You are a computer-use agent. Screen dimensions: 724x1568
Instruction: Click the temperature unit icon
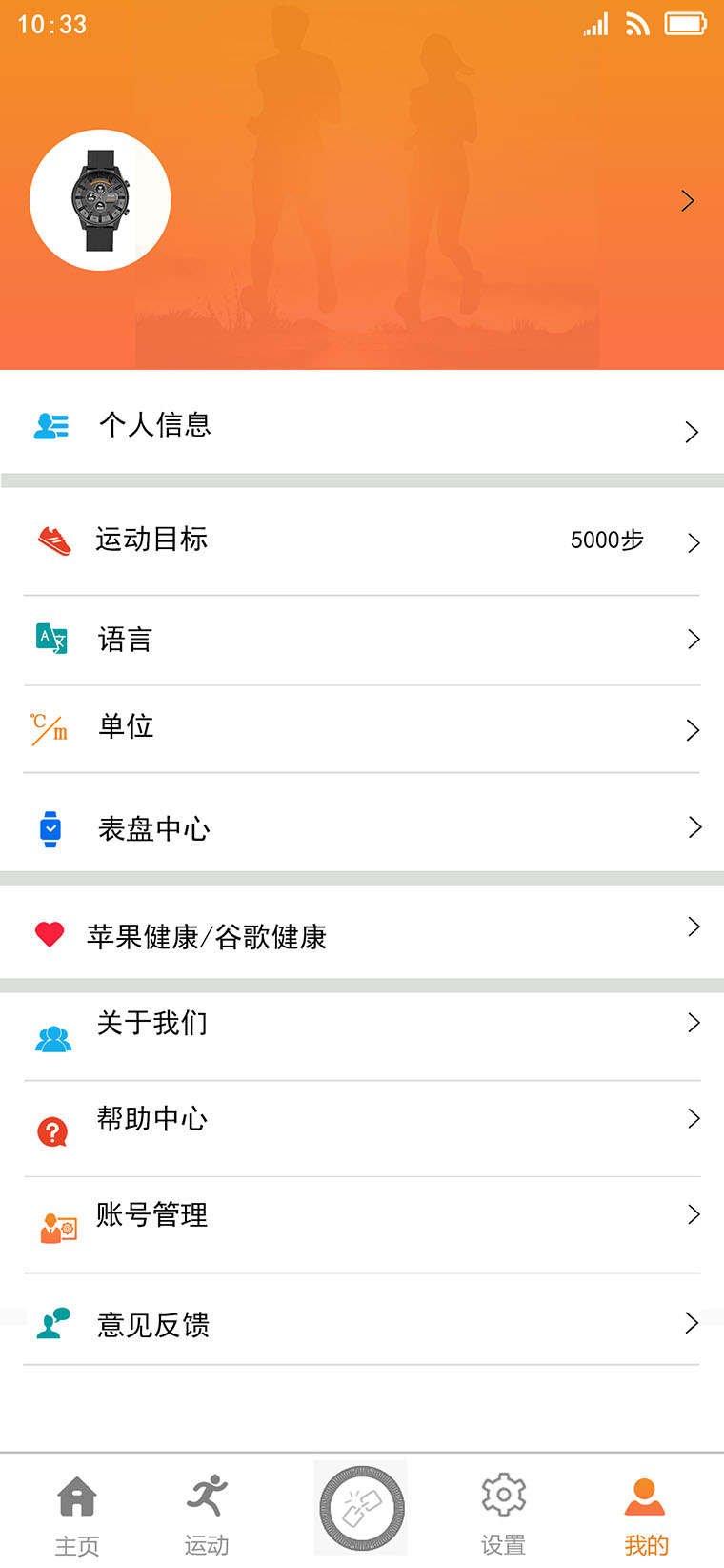click(50, 728)
